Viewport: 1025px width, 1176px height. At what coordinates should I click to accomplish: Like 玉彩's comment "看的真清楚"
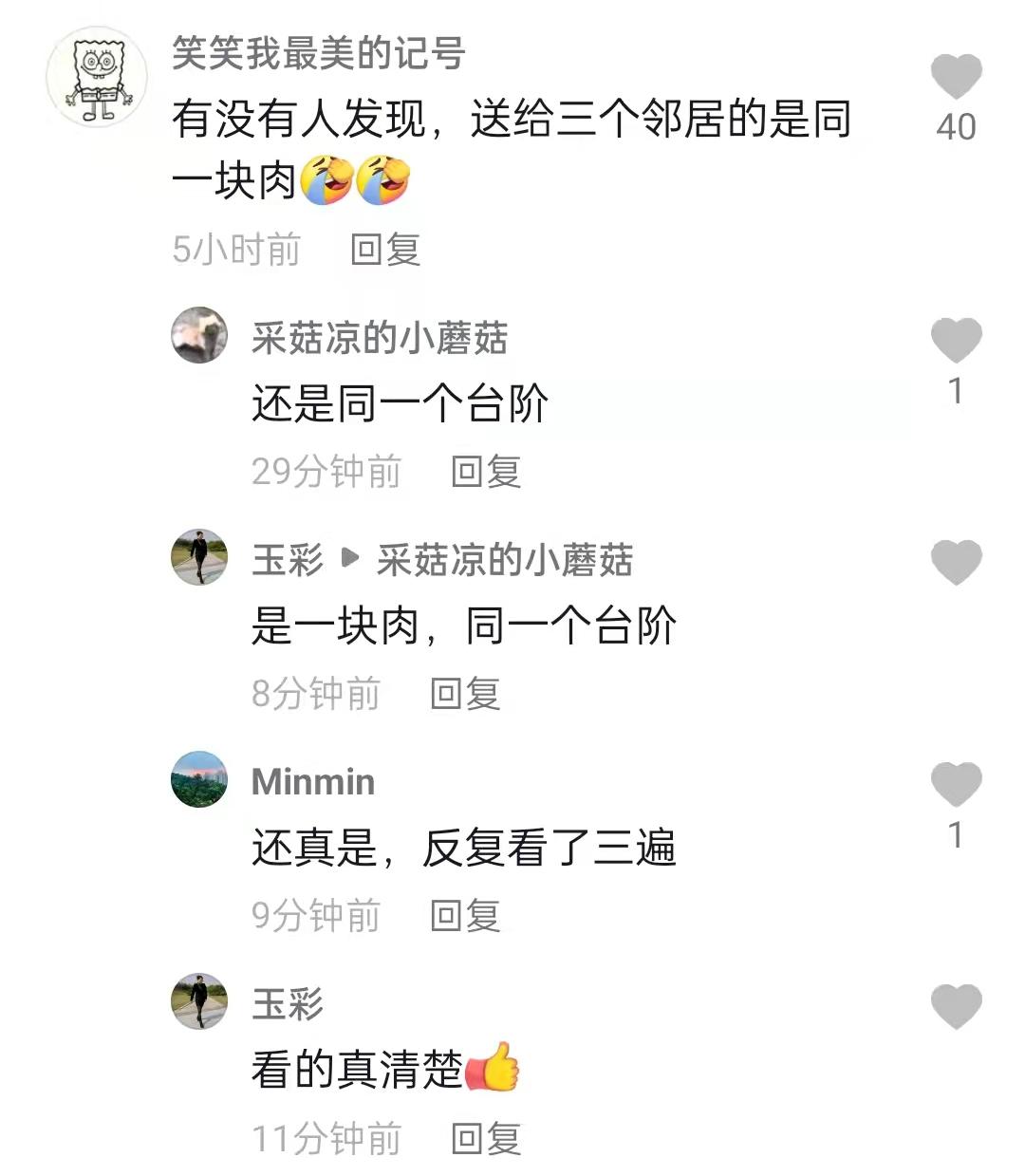pyautogui.click(x=956, y=1006)
